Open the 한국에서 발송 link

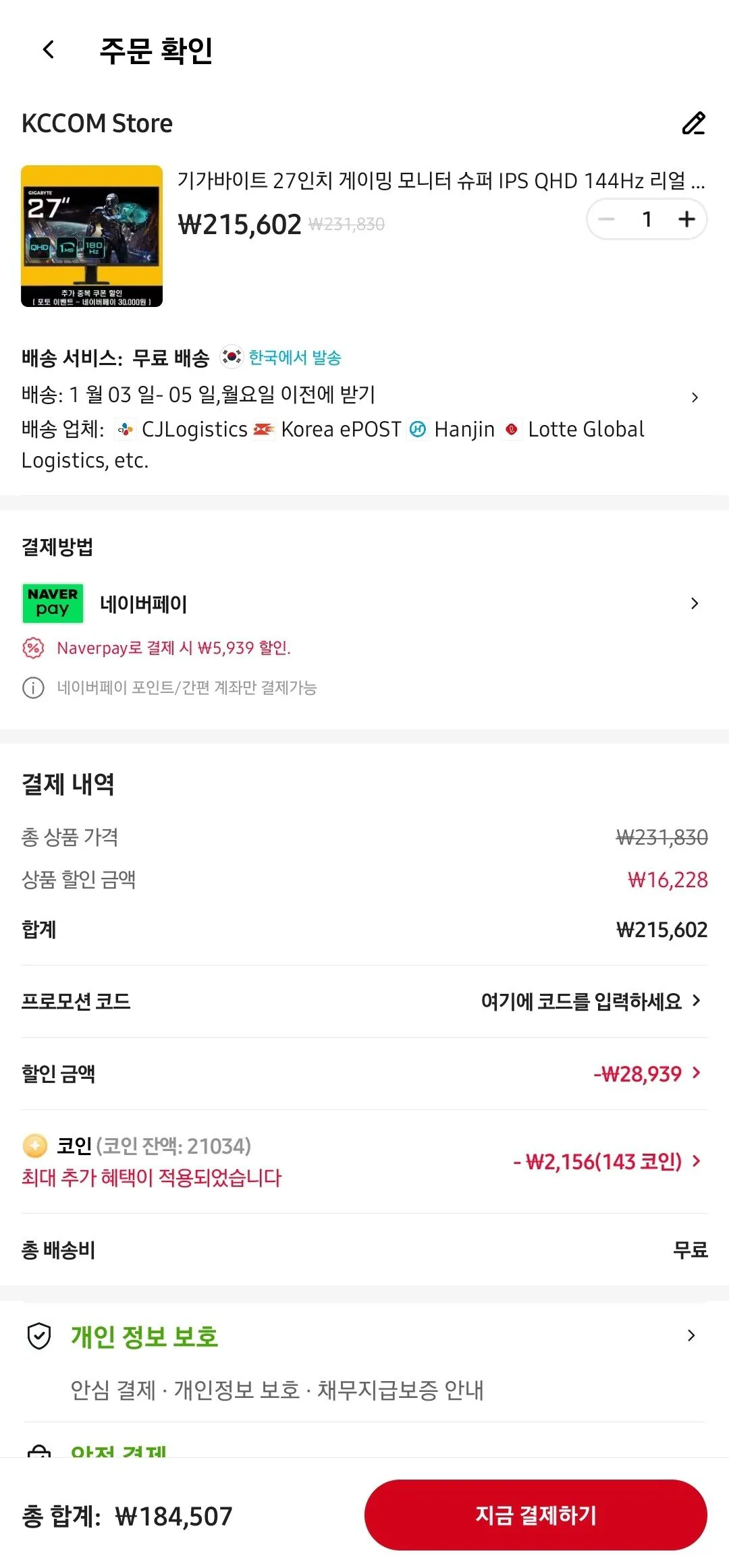click(x=294, y=358)
